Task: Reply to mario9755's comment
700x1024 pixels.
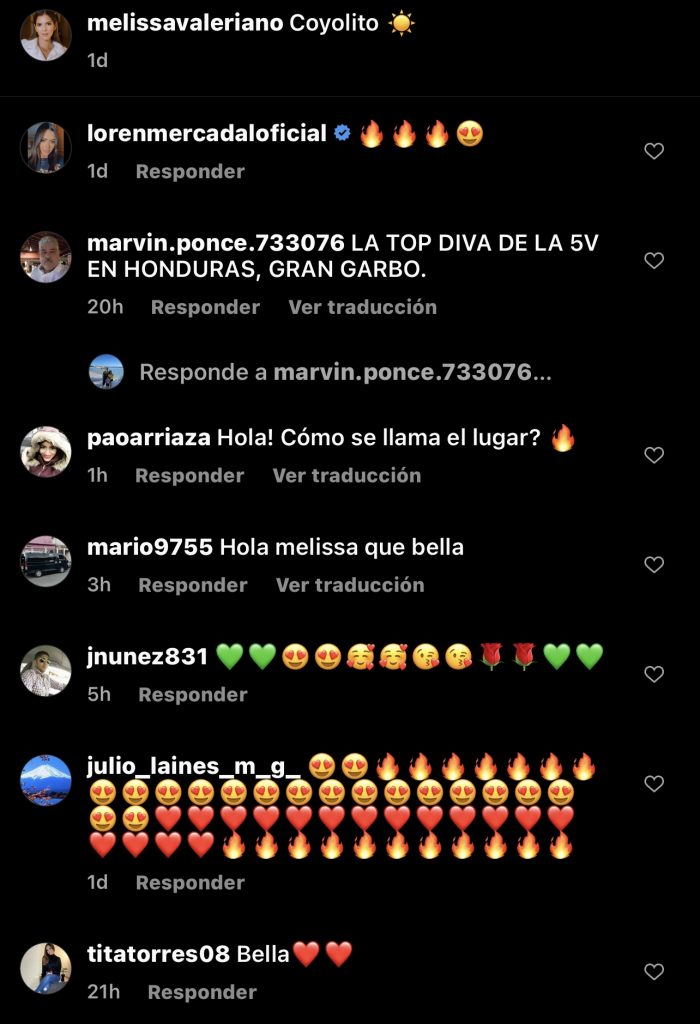Action: coord(193,585)
